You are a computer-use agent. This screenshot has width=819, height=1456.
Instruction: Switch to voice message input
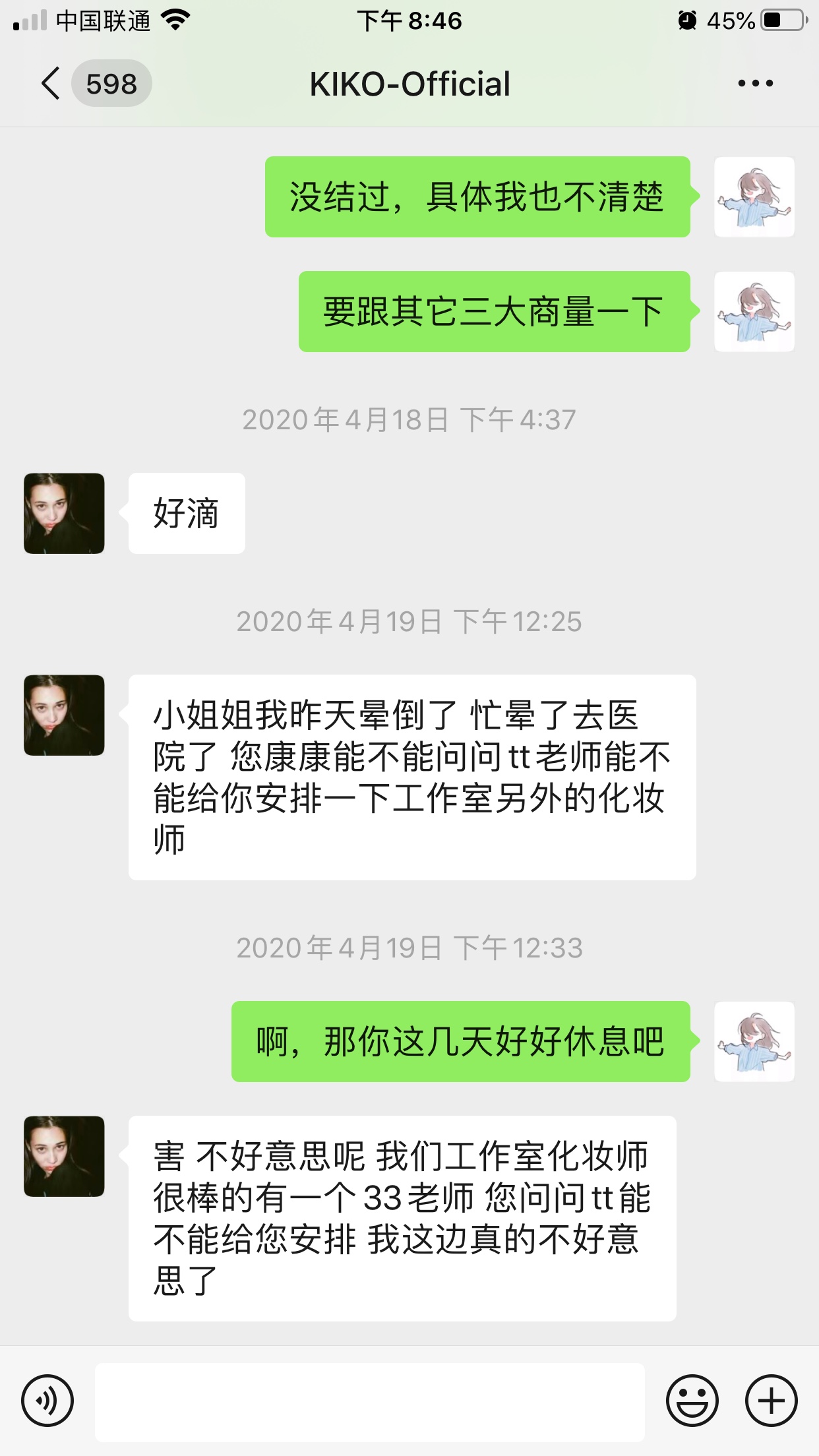[x=47, y=1401]
